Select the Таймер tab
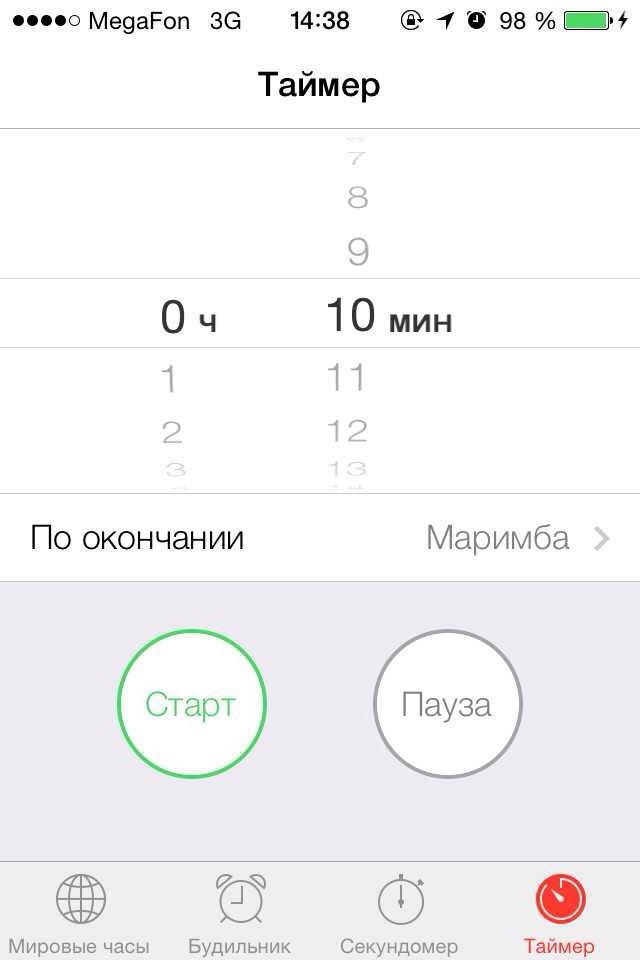640x960 pixels. coord(559,913)
